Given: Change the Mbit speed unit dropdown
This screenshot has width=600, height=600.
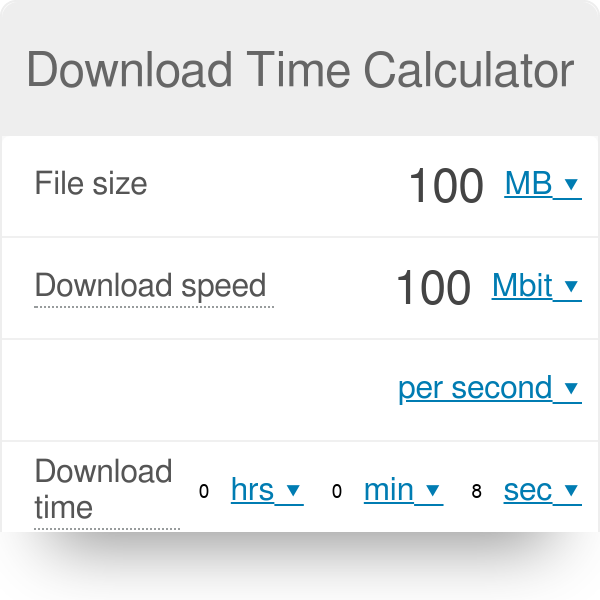Looking at the screenshot, I should tap(536, 286).
